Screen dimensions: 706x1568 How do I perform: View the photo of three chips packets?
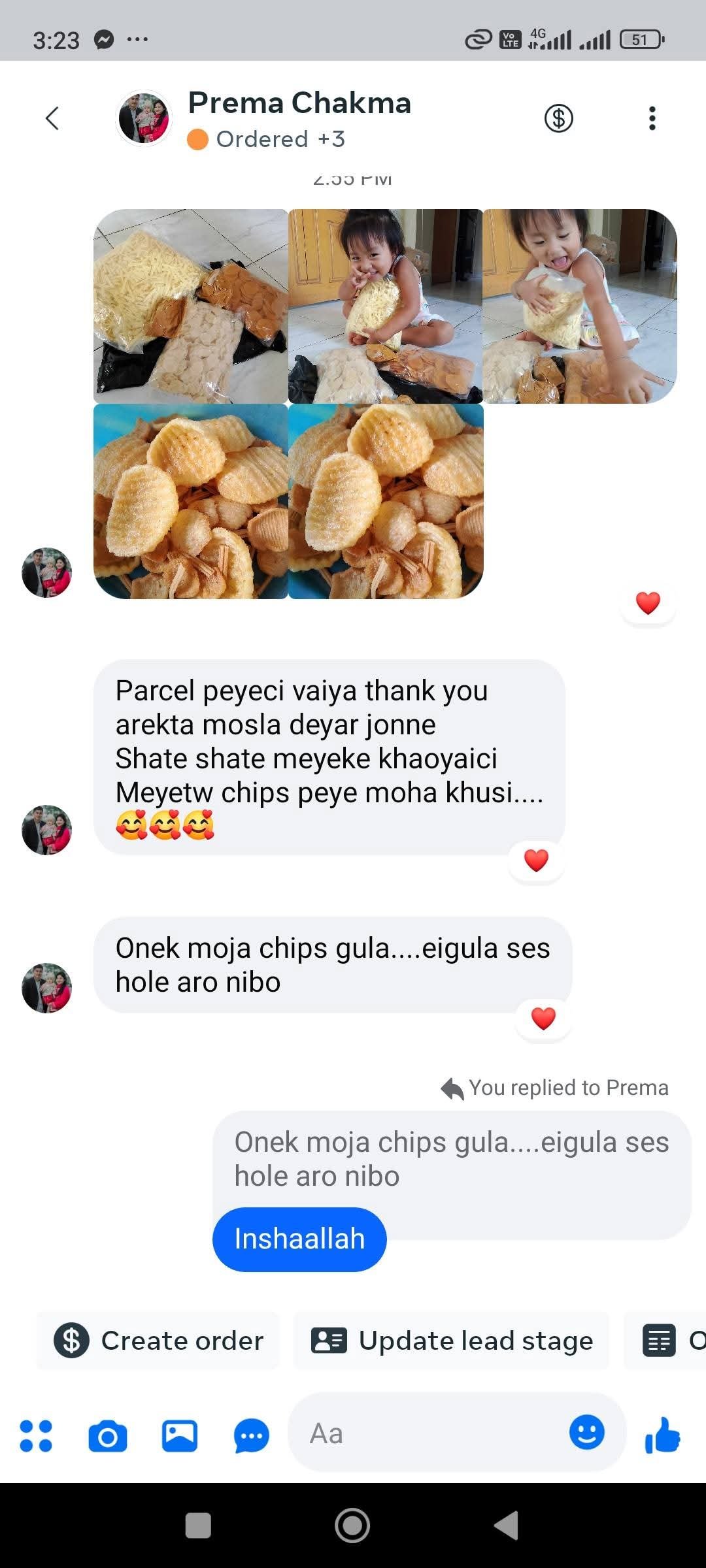pyautogui.click(x=191, y=306)
